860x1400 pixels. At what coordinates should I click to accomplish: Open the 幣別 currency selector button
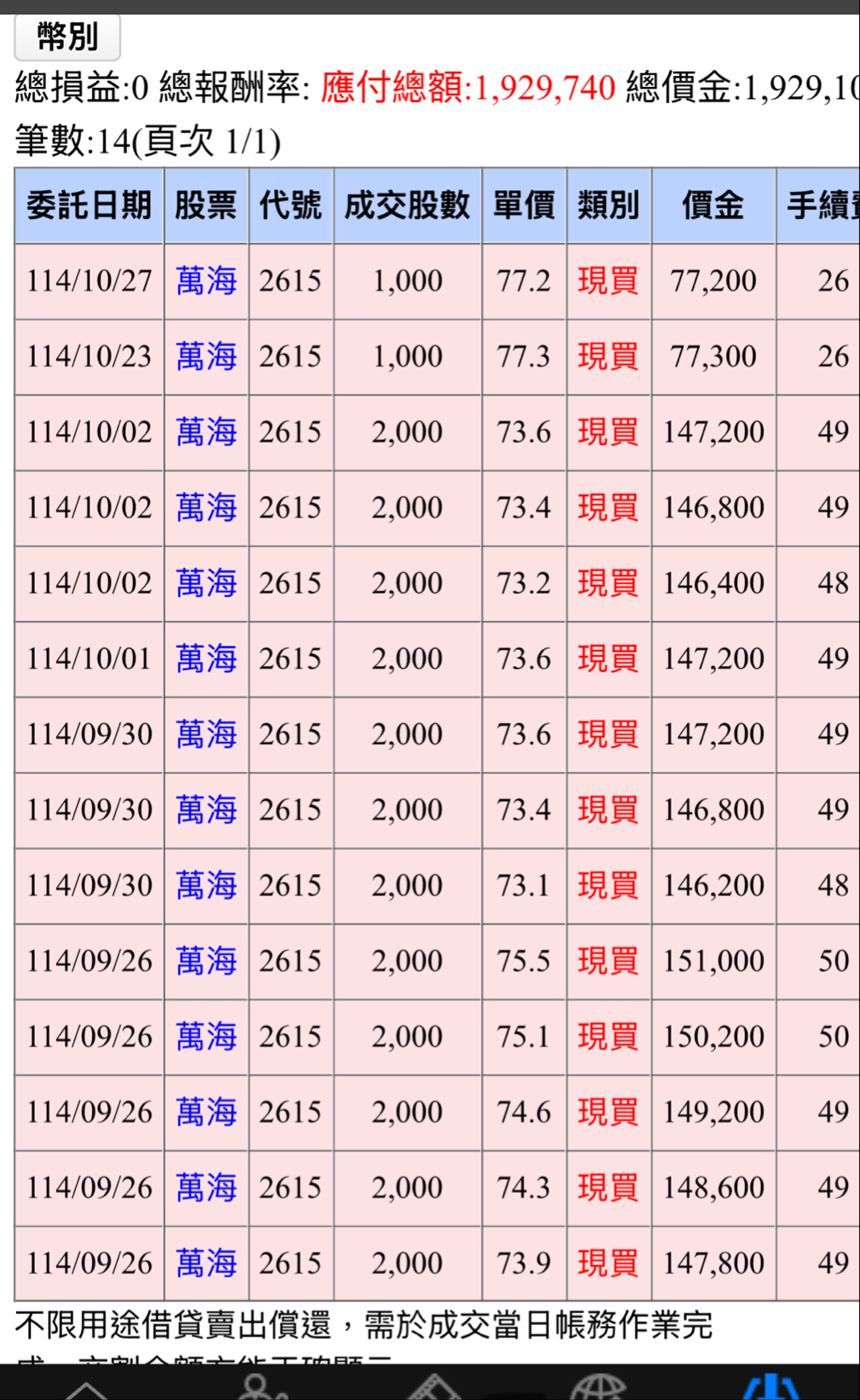(x=67, y=37)
